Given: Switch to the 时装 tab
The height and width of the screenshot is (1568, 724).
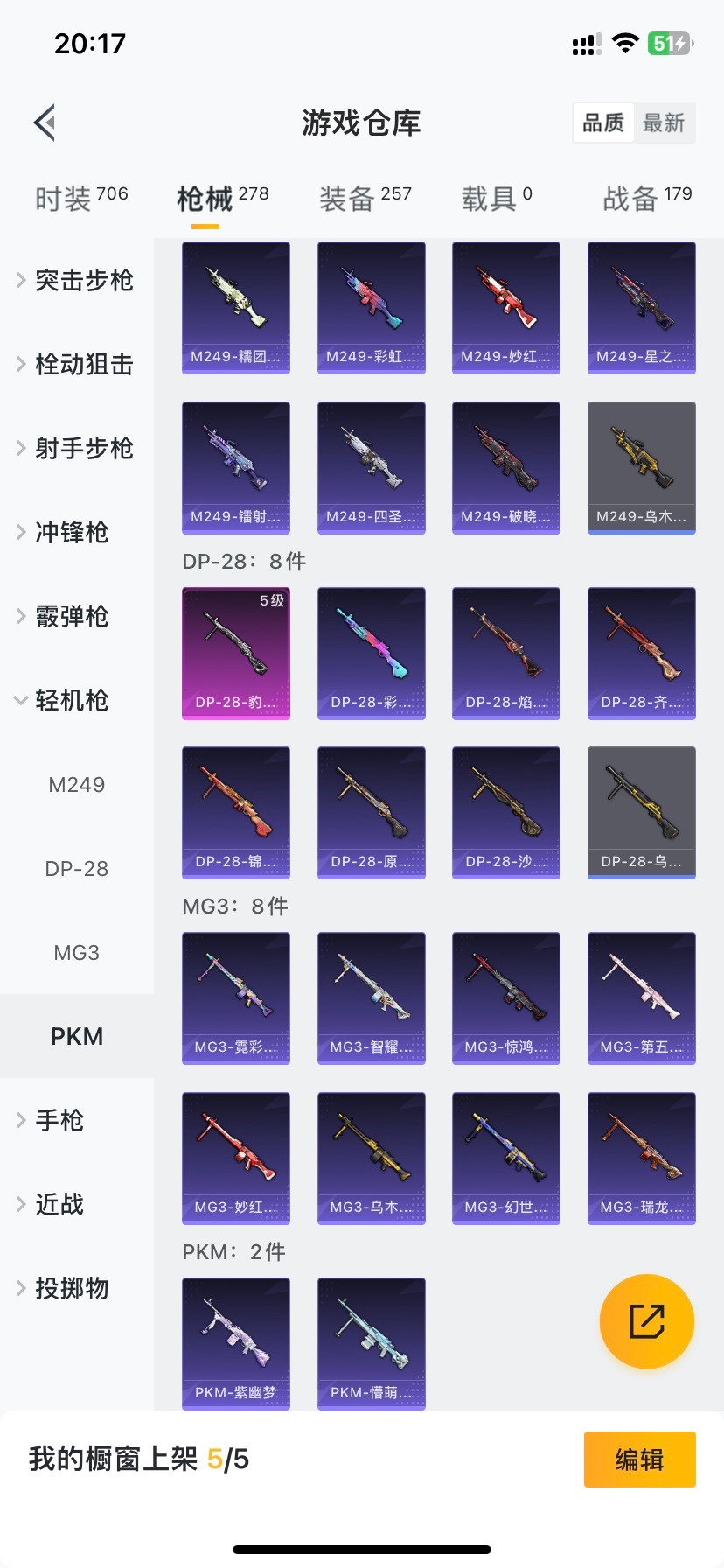Looking at the screenshot, I should (80, 199).
